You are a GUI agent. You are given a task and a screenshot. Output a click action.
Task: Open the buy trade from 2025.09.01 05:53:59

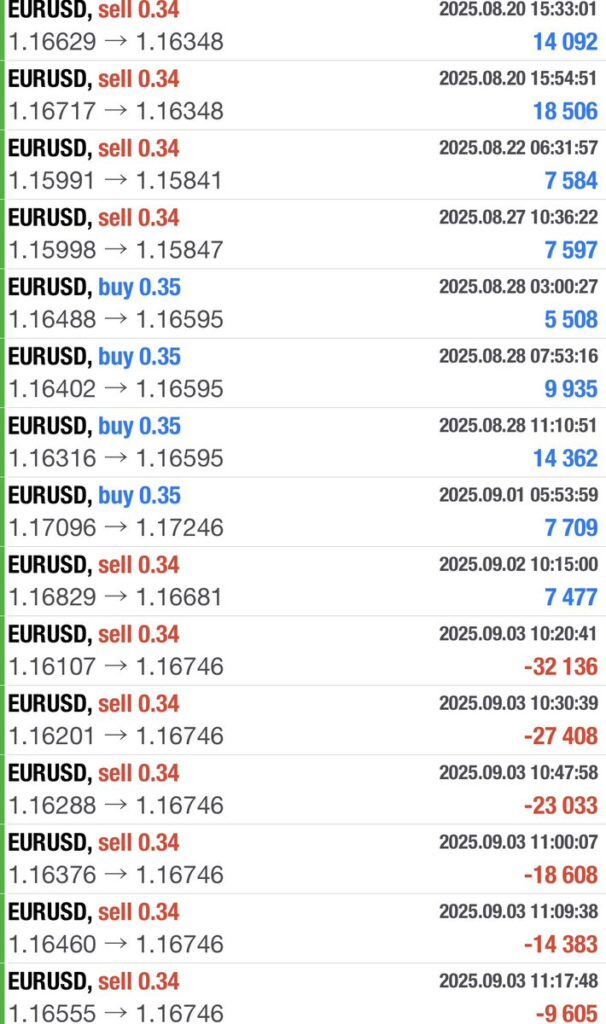(x=303, y=511)
